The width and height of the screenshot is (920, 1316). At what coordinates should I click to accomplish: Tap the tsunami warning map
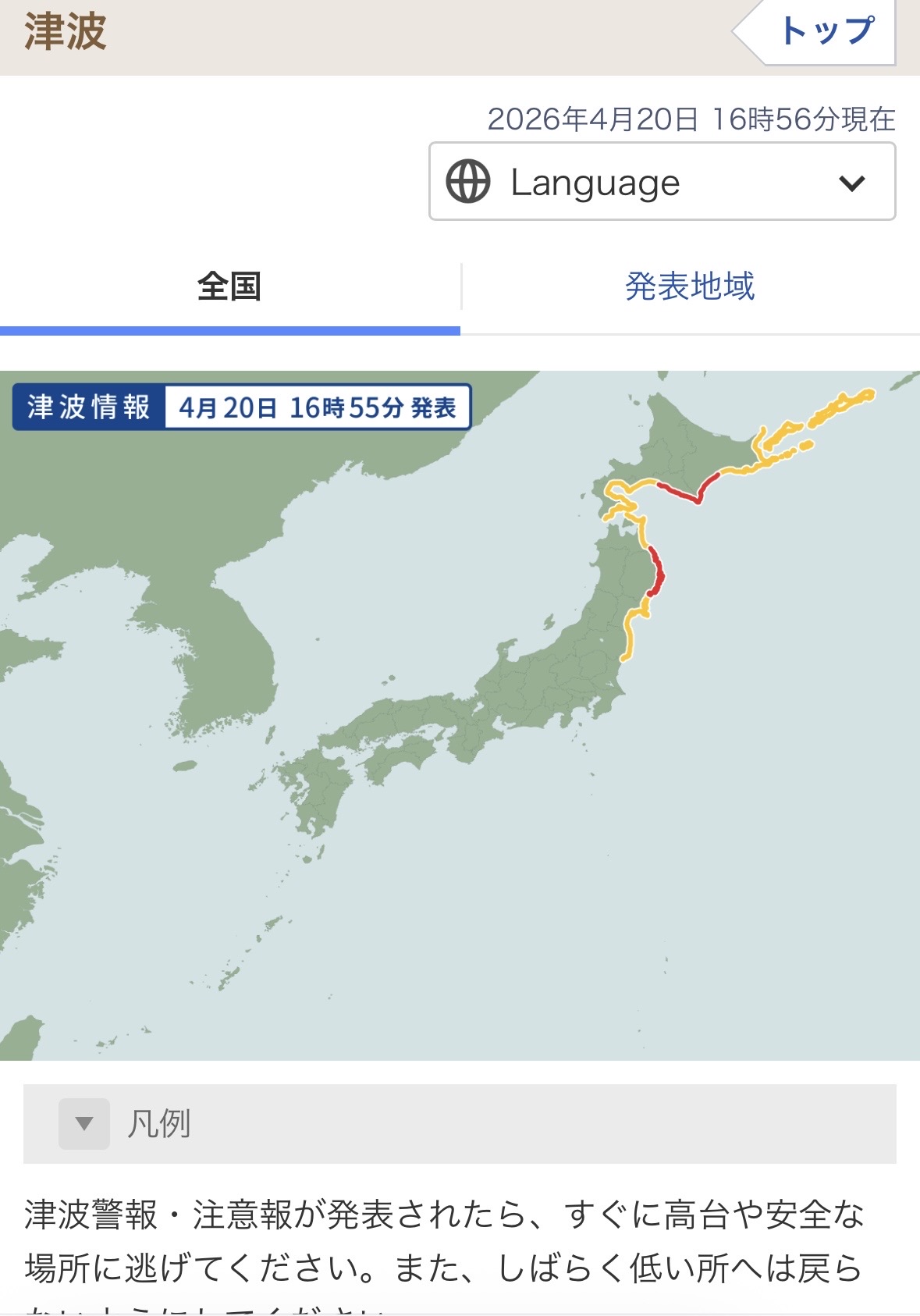click(460, 715)
